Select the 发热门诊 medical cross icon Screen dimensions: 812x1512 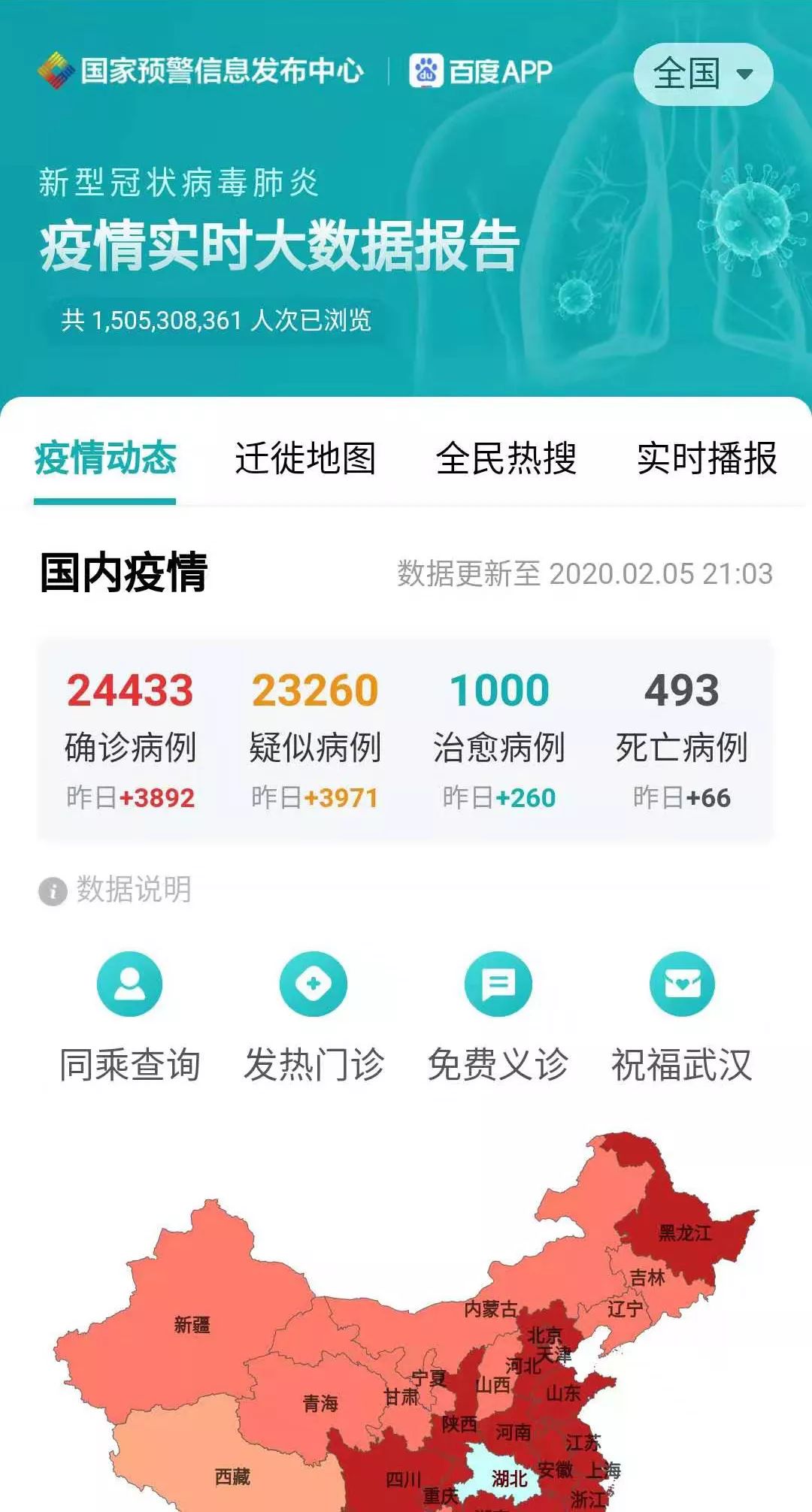coord(314,984)
